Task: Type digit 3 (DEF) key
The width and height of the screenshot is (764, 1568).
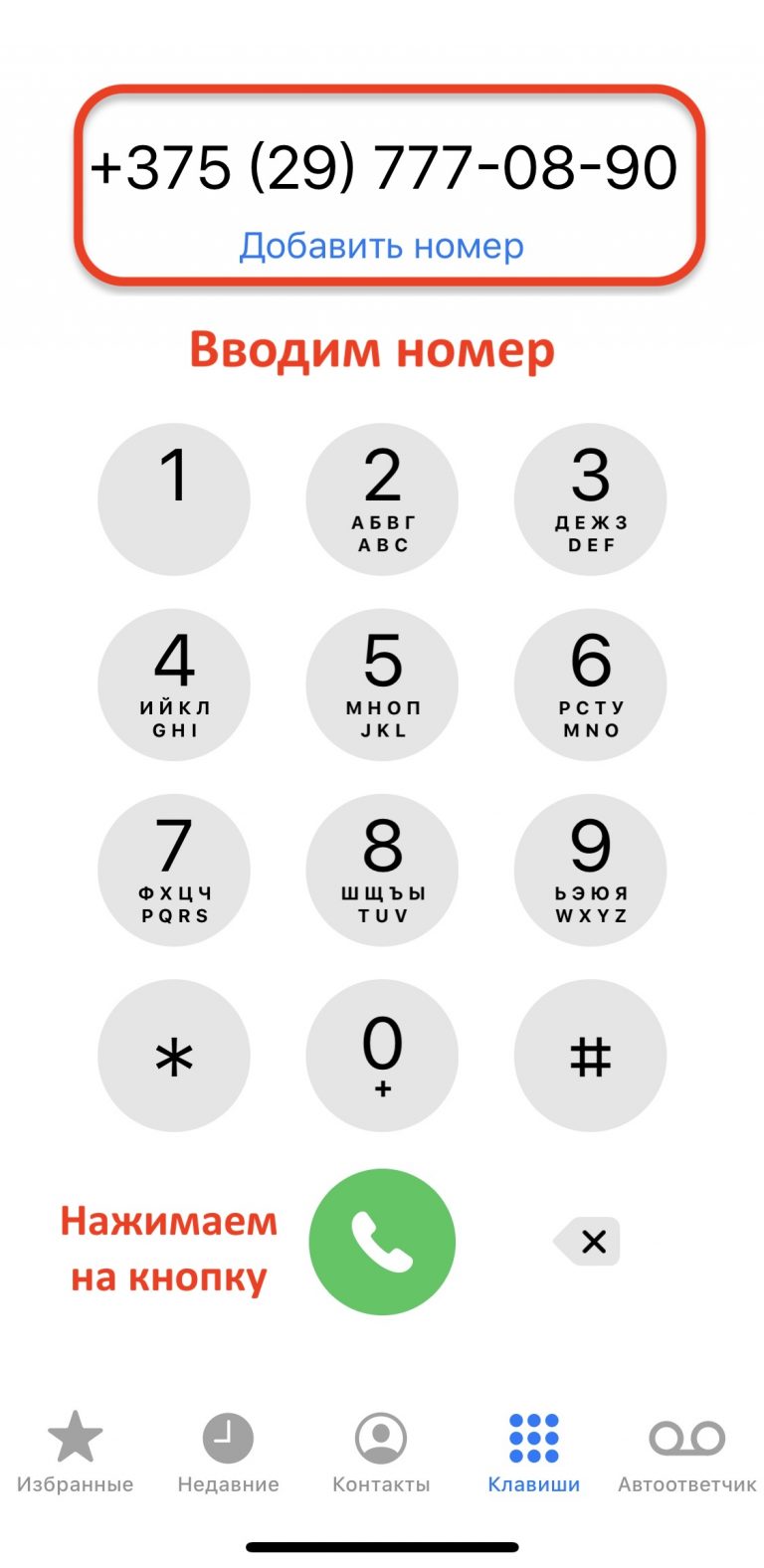Action: 590,499
